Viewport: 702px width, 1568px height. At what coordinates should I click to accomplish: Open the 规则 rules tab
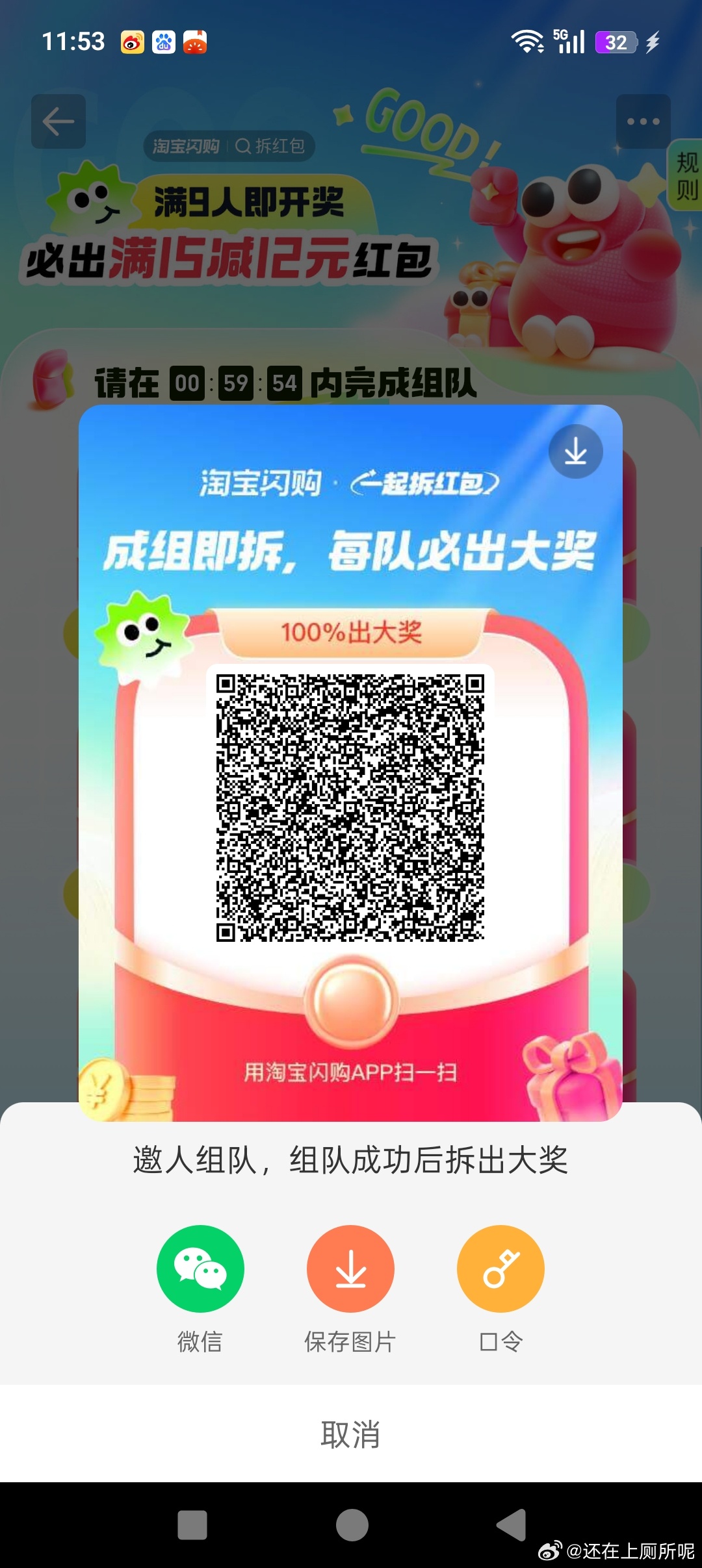686,175
